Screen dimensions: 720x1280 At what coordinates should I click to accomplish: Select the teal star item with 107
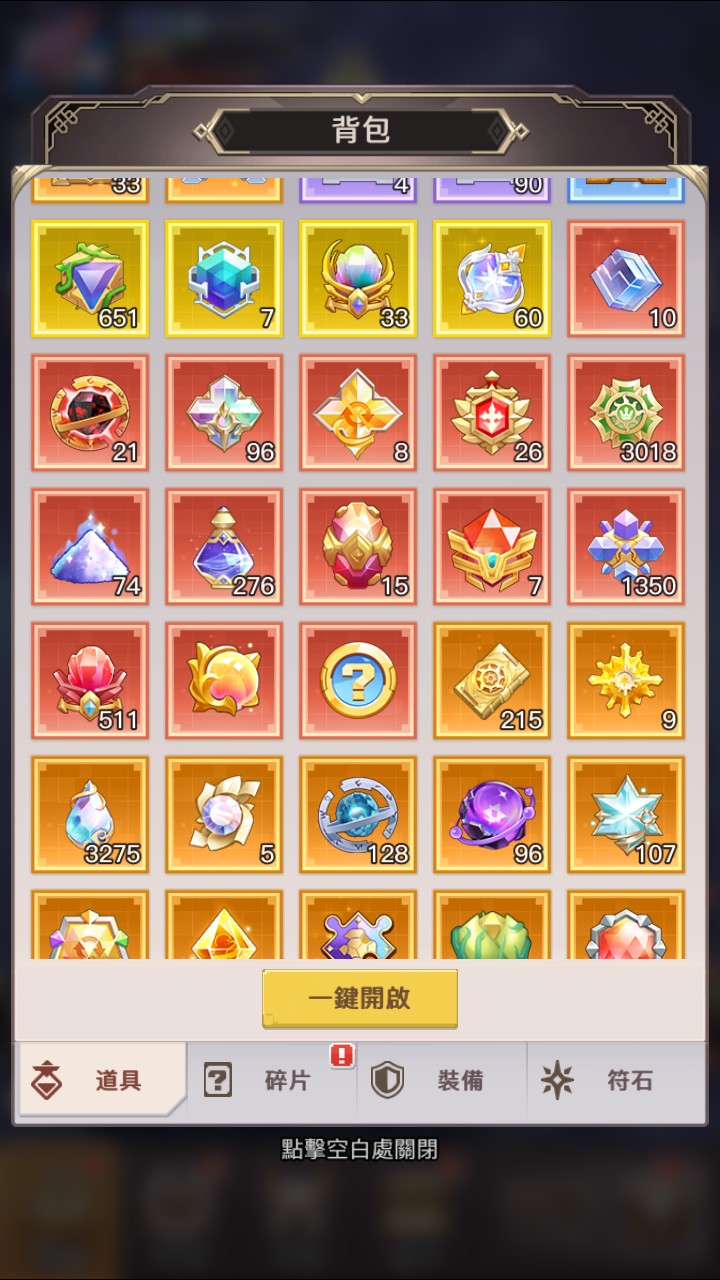coord(626,815)
